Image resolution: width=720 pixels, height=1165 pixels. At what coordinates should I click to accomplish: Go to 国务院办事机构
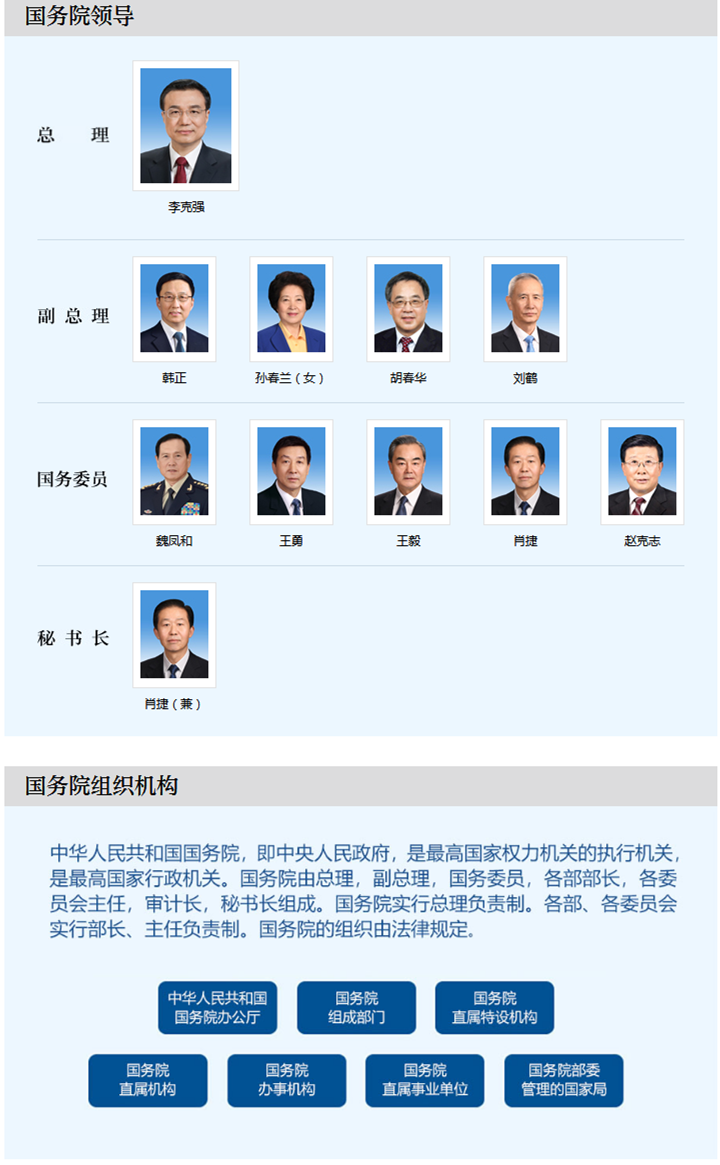287,1080
